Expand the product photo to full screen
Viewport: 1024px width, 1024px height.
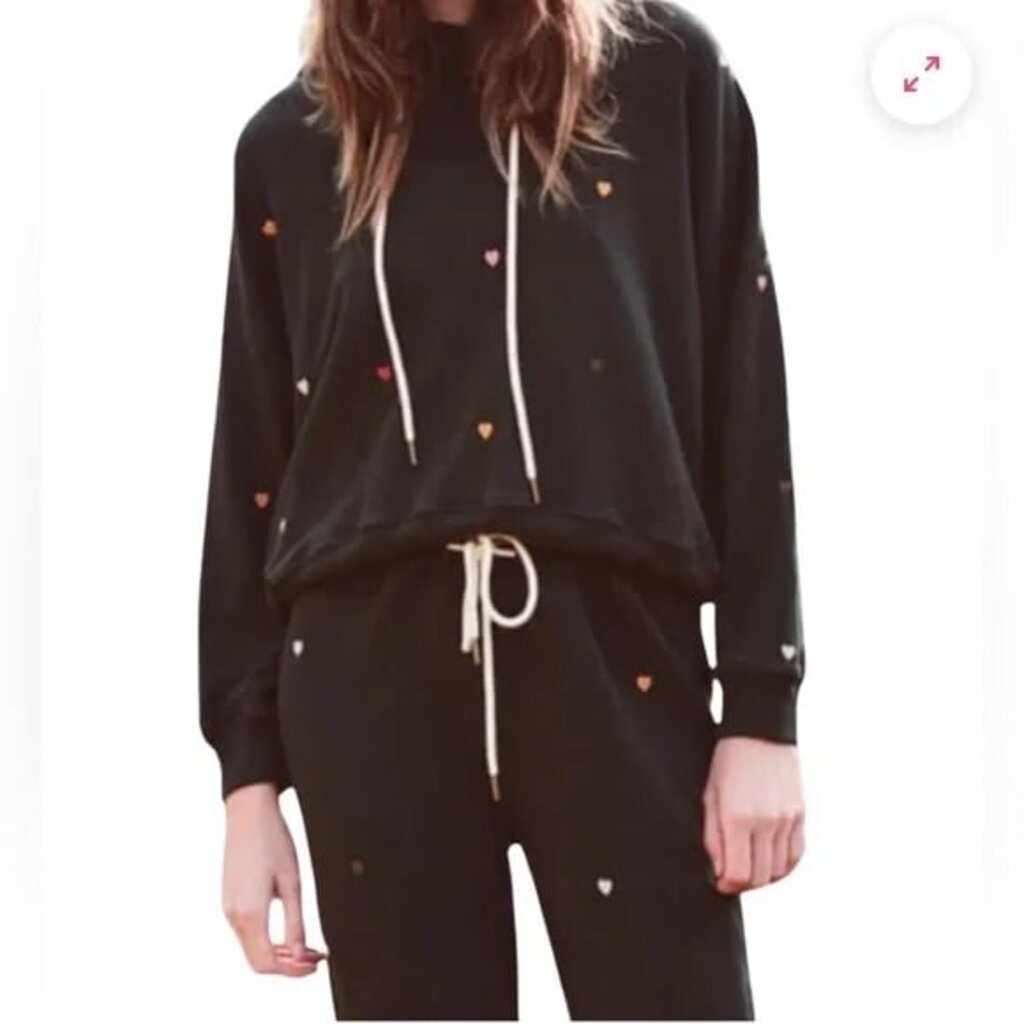tap(921, 74)
